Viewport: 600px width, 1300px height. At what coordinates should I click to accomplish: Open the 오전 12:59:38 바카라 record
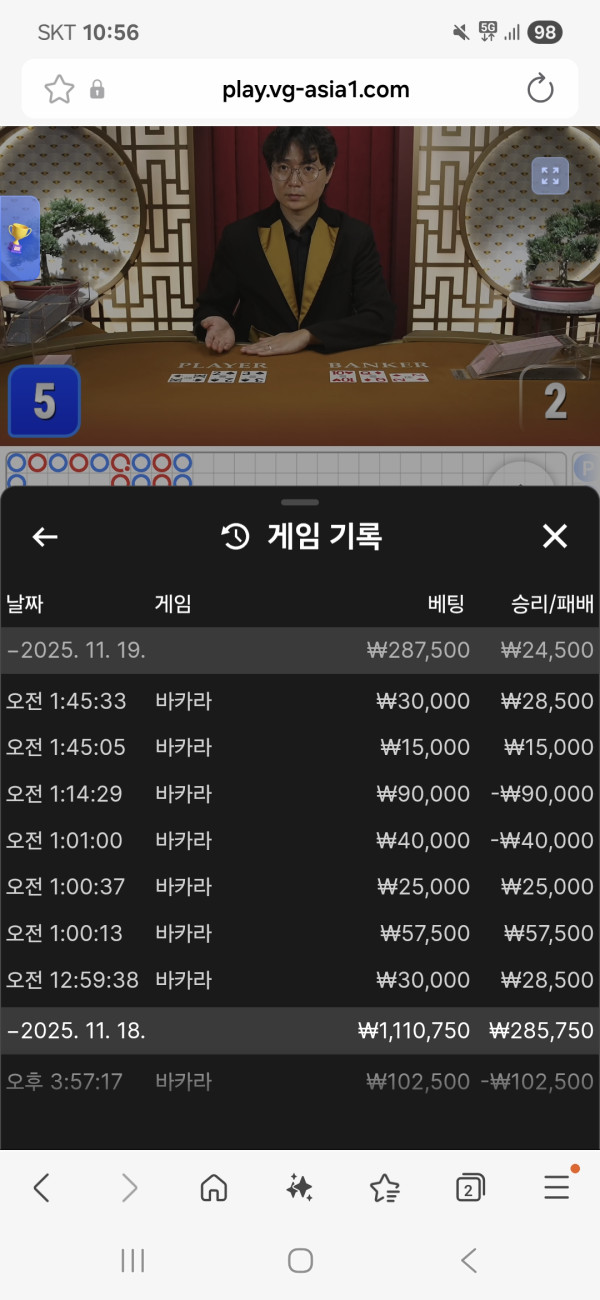300,980
